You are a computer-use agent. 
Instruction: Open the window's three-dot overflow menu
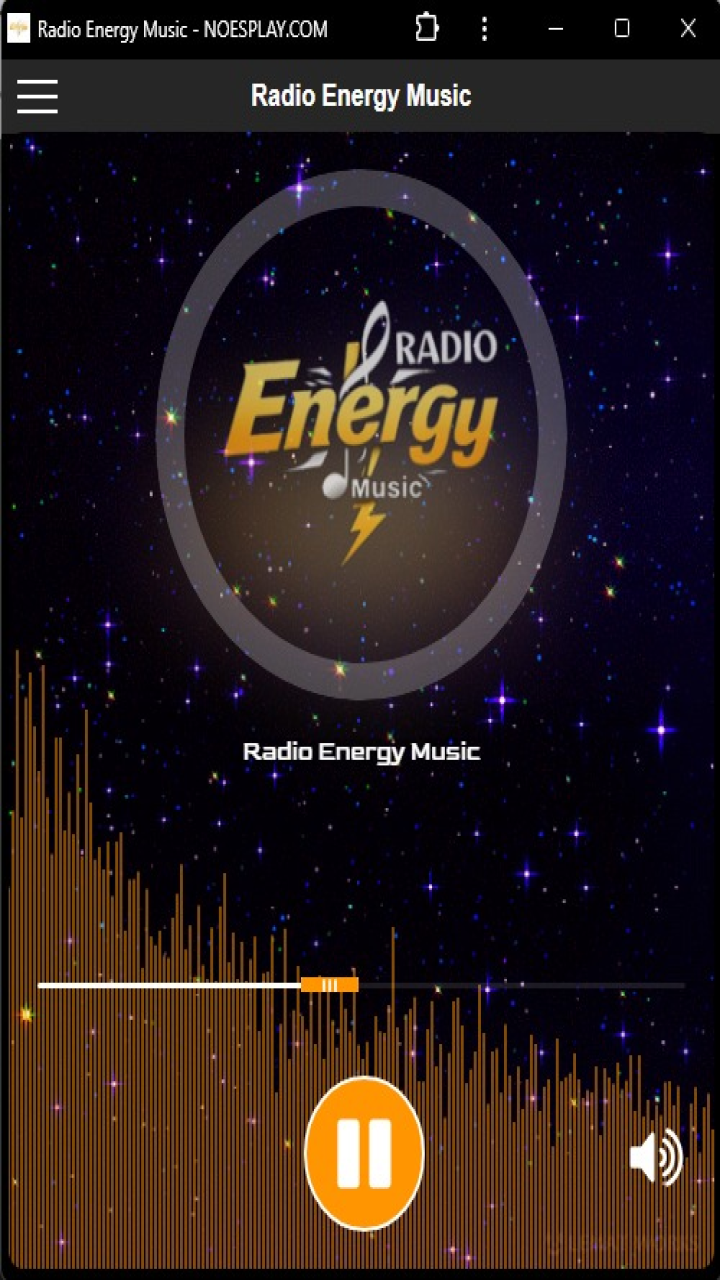484,29
